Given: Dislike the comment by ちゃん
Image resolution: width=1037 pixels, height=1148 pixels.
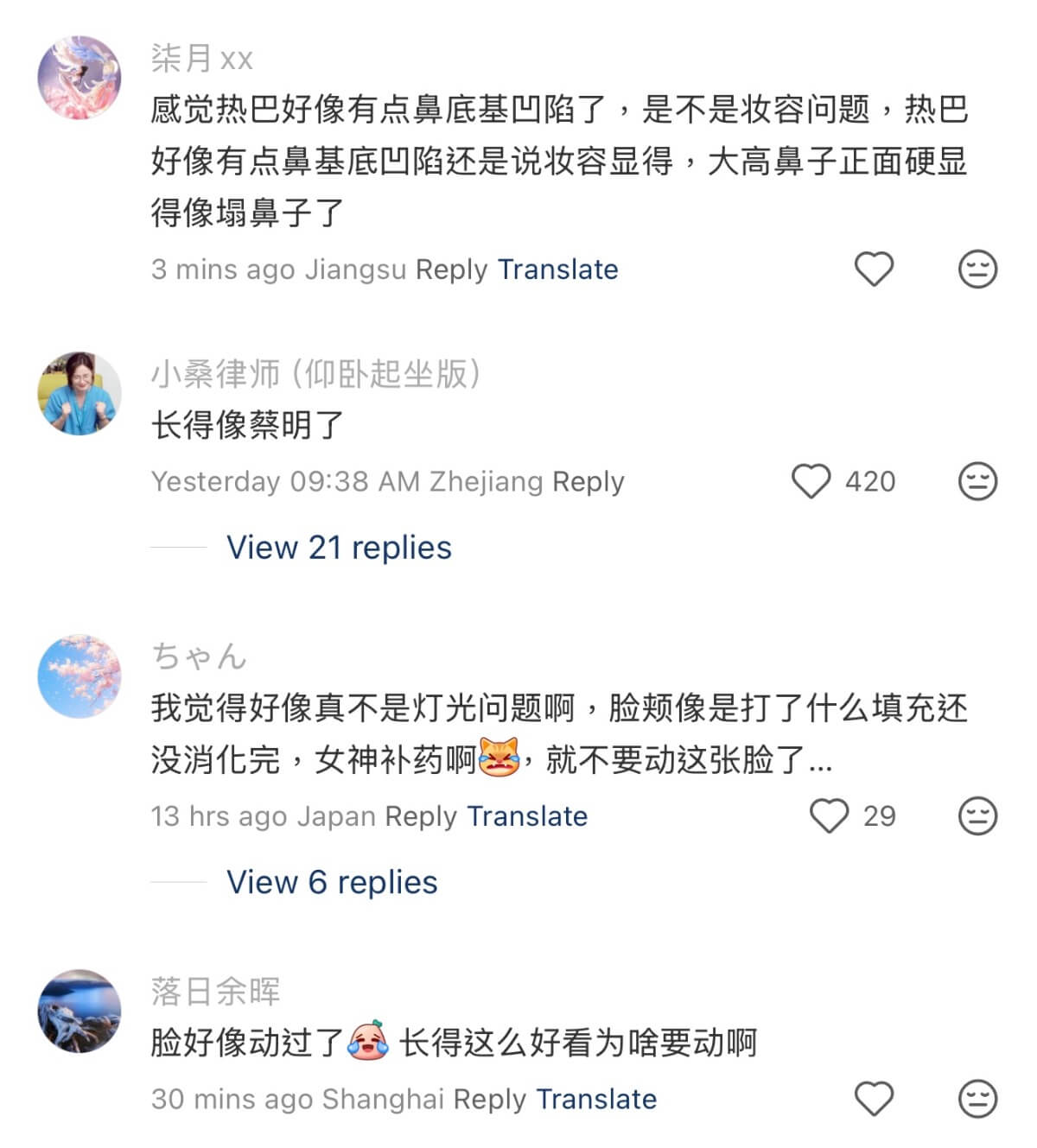Looking at the screenshot, I should click(x=977, y=815).
